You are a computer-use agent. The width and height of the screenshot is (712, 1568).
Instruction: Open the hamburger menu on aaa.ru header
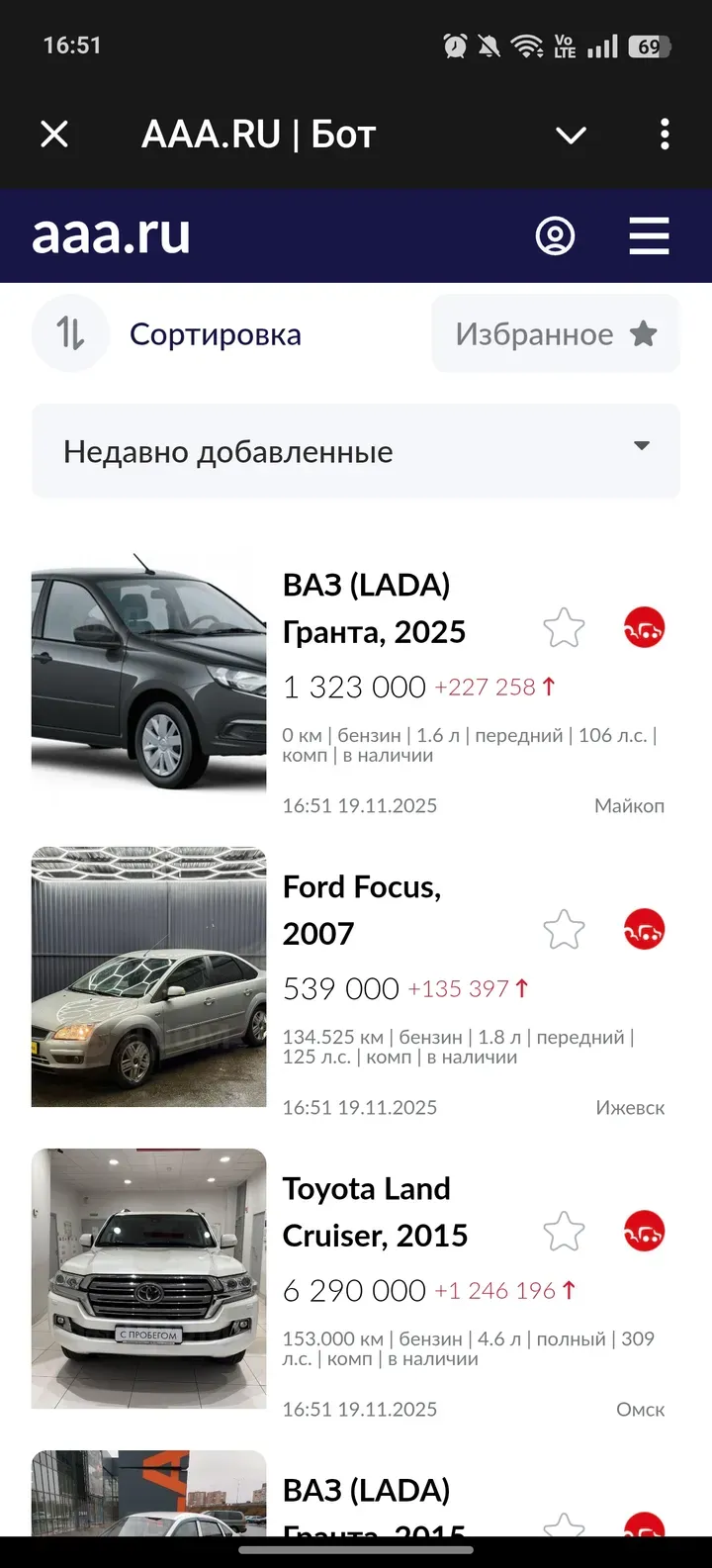[x=649, y=236]
